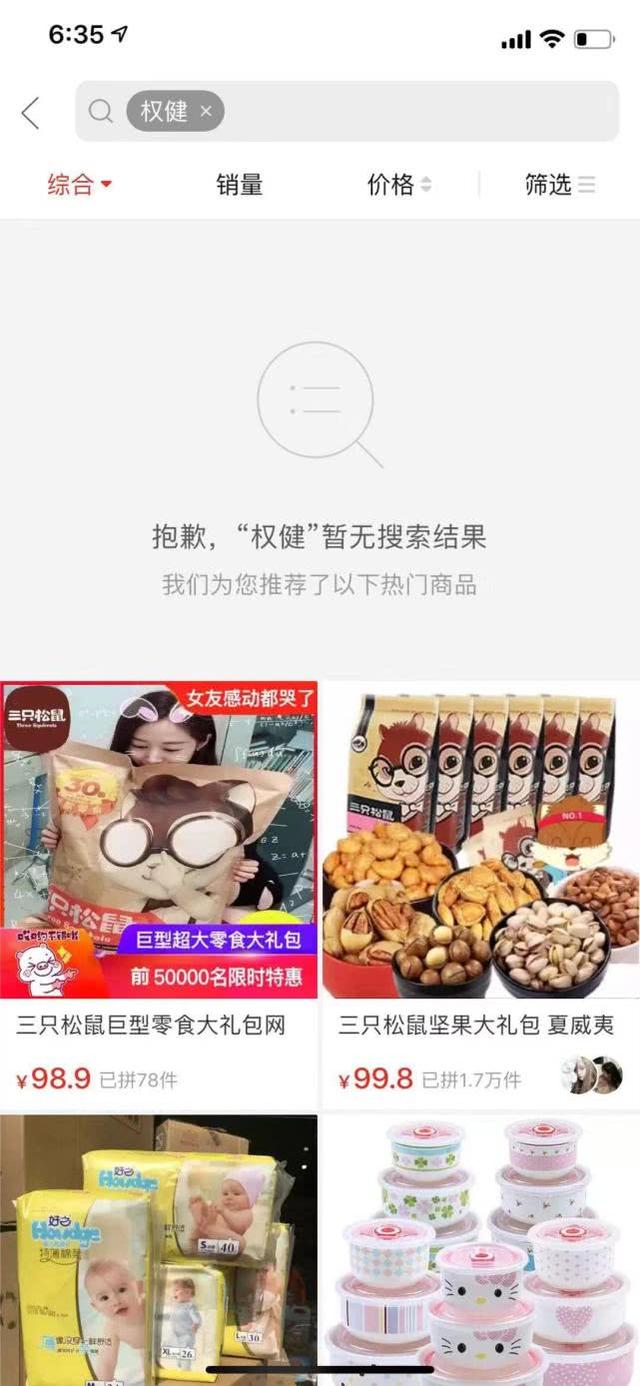Screen dimensions: 640x1386
Task: Tap the search field to edit query
Action: (420, 112)
